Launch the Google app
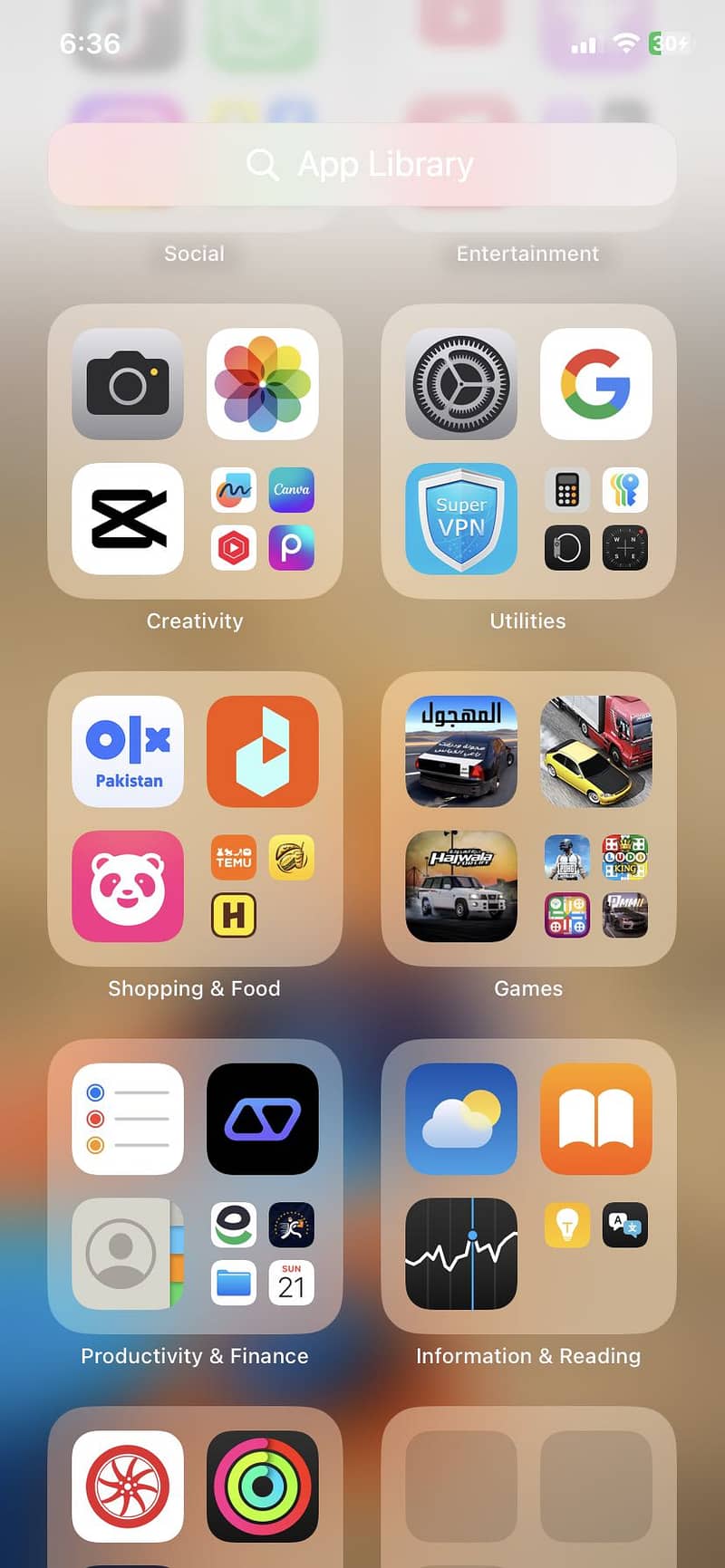This screenshot has width=725, height=1568. 595,384
